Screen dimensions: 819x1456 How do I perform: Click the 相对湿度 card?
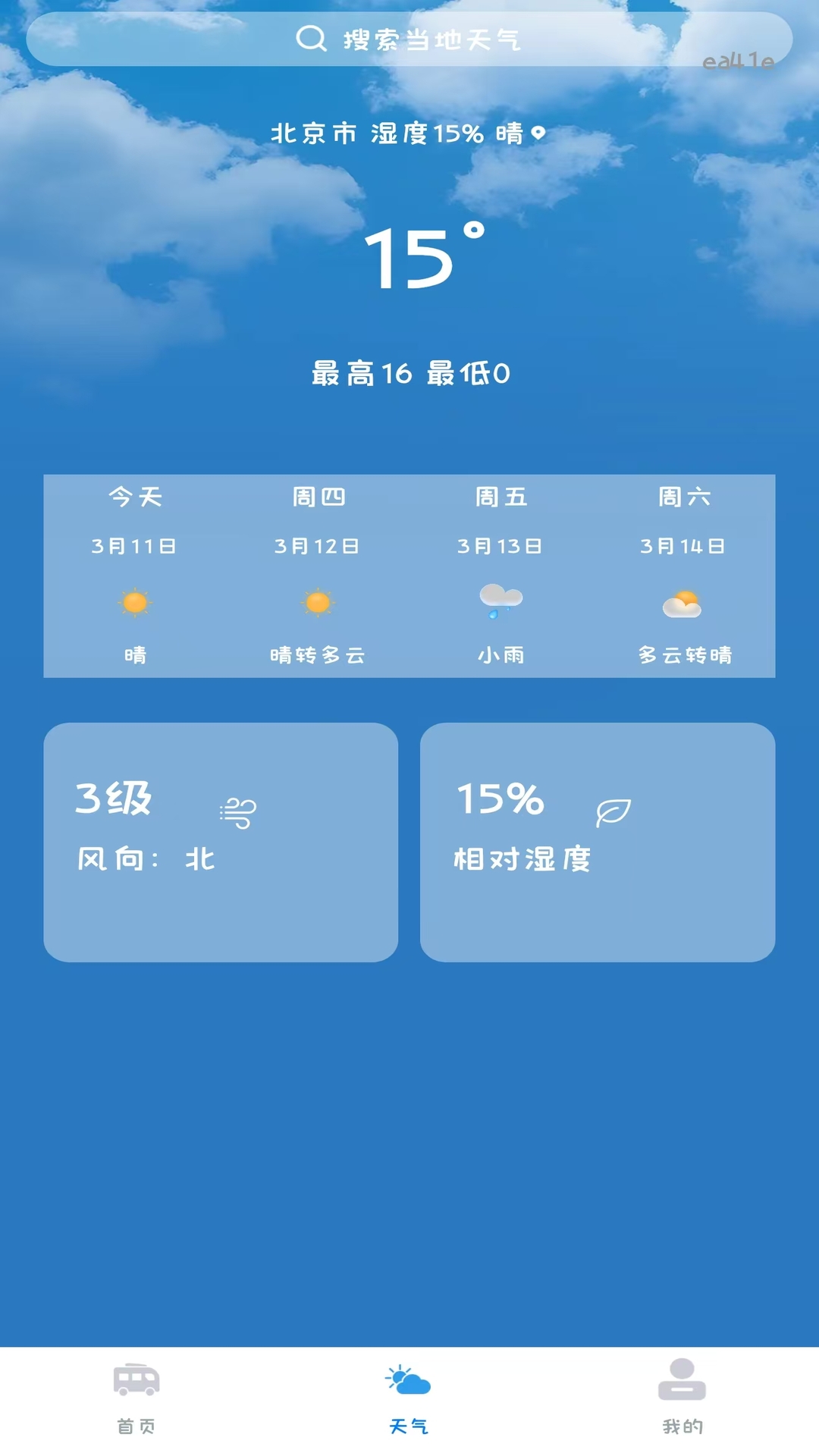coord(598,842)
